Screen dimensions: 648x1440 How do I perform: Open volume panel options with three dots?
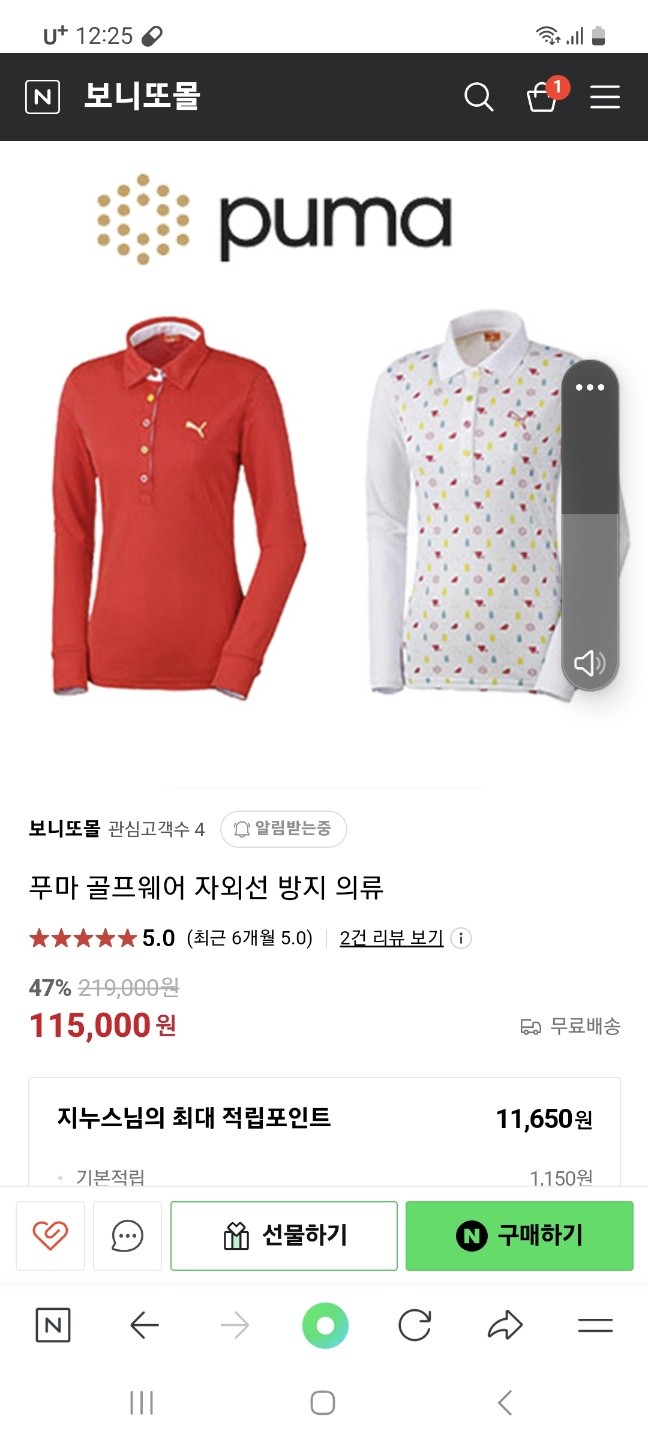[x=590, y=388]
